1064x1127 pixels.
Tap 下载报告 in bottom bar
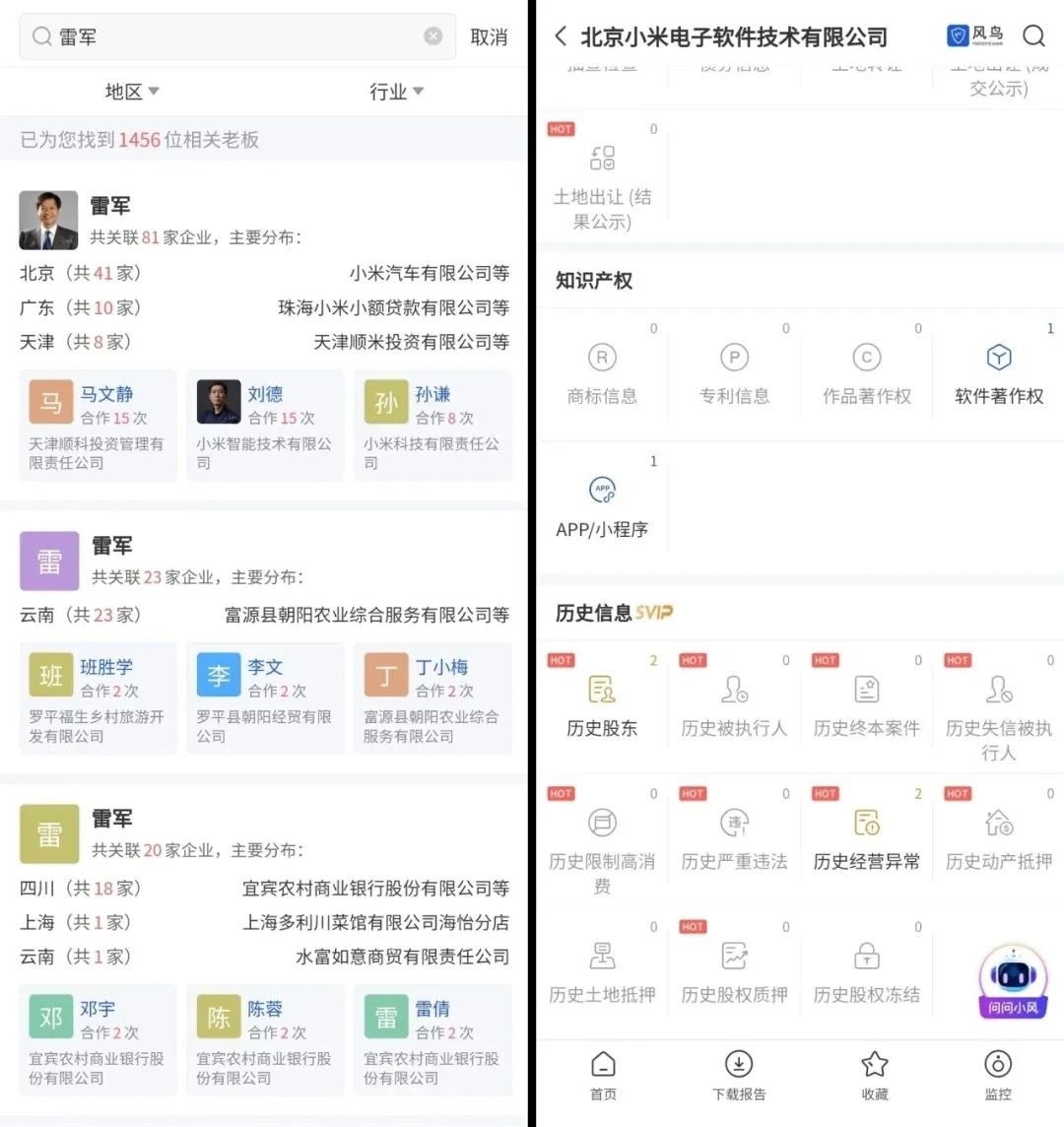(x=739, y=1076)
